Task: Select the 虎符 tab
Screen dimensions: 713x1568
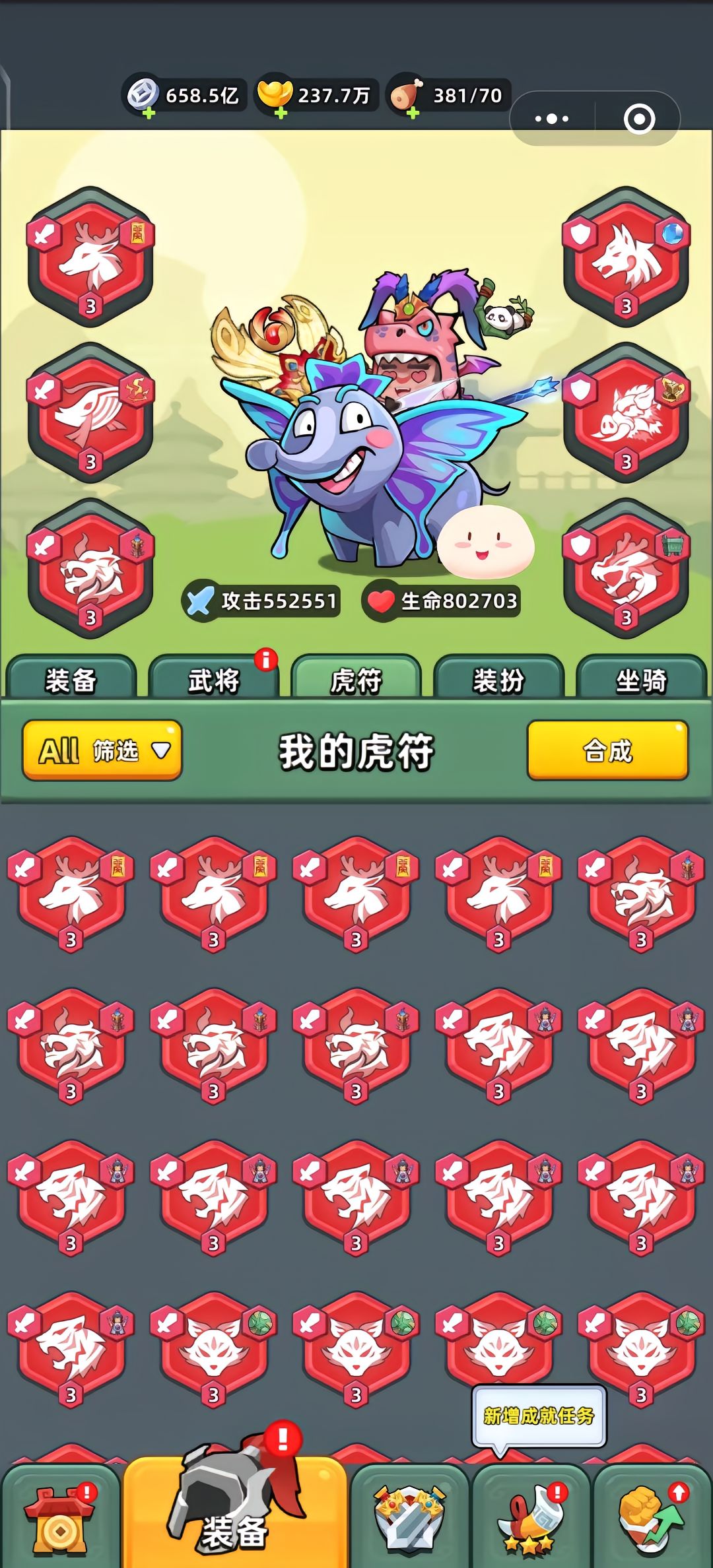Action: pos(356,679)
